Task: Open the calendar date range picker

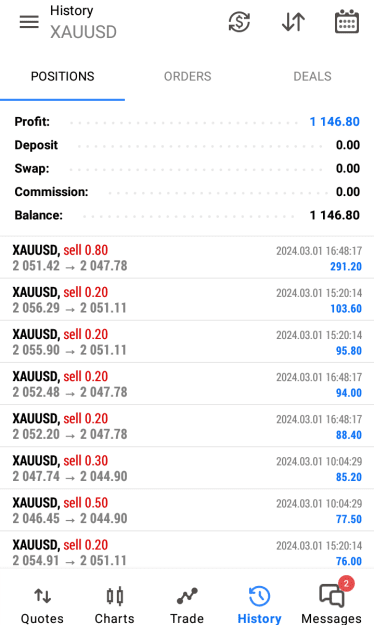Action: [346, 22]
